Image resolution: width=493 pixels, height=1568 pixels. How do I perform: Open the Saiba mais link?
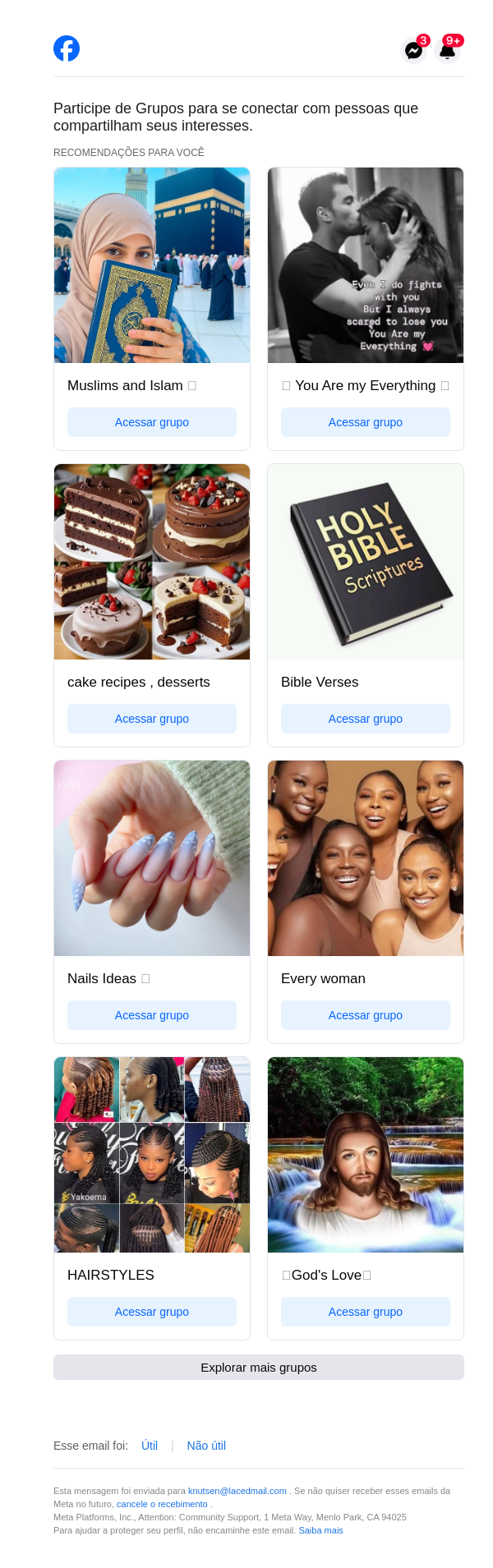click(320, 1530)
